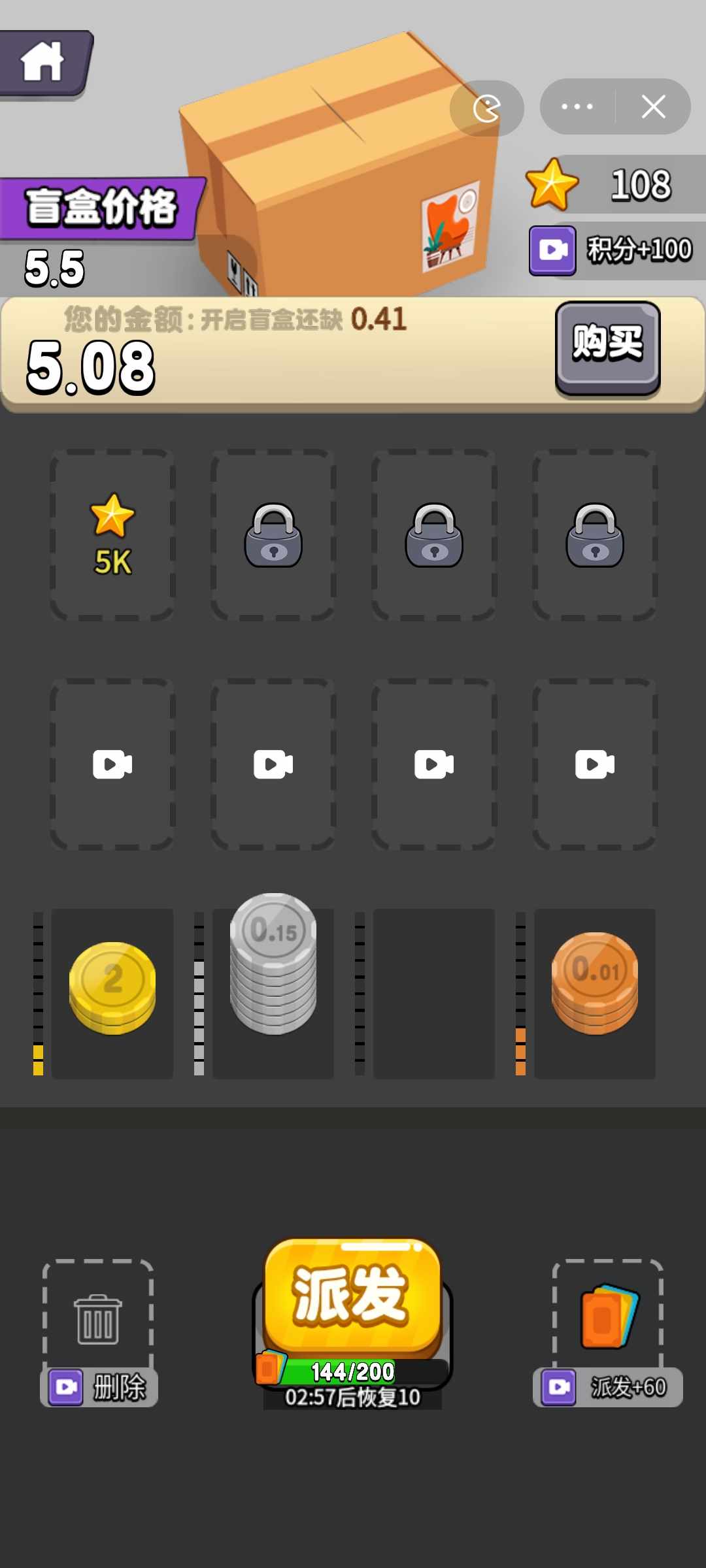Select the gold 2 coin stack

click(112, 988)
